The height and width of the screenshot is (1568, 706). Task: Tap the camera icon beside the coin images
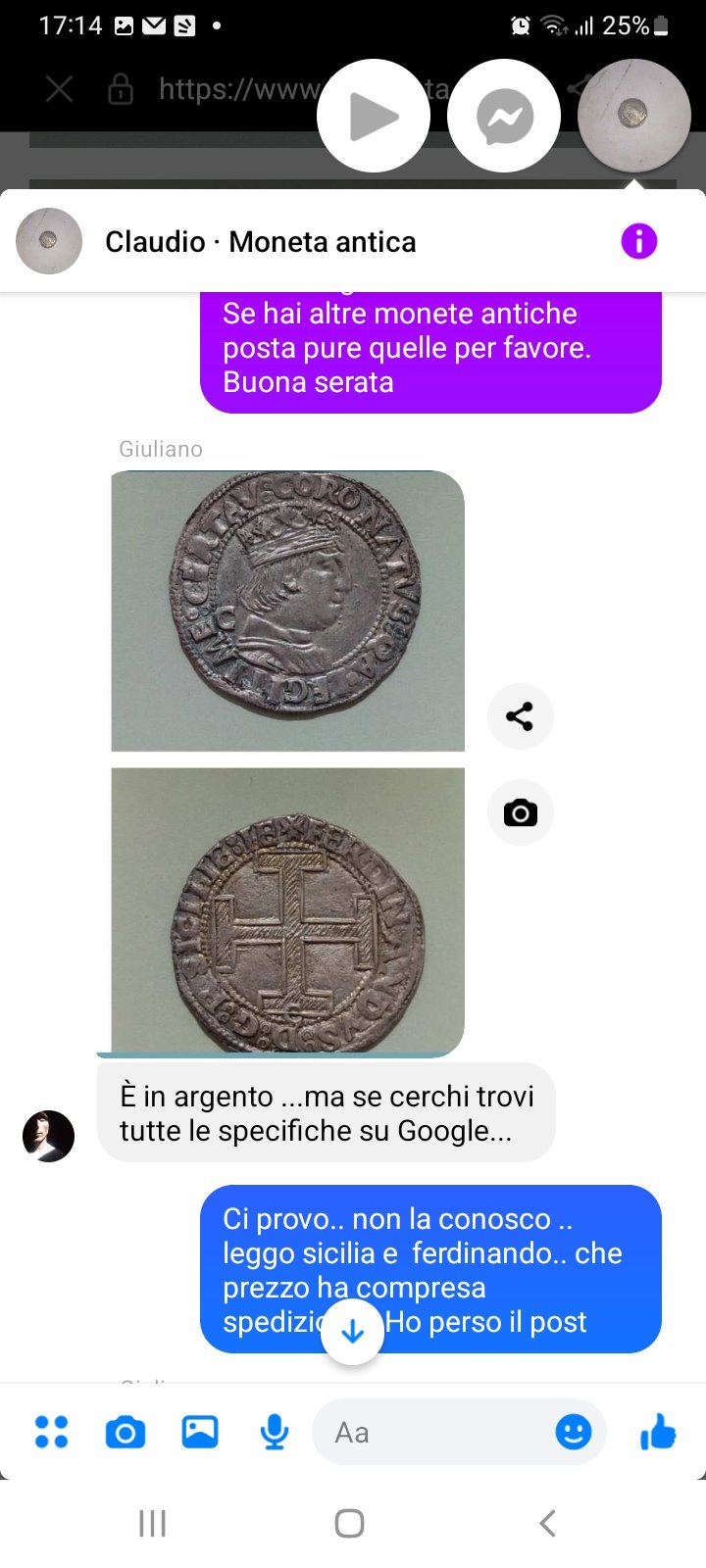[520, 812]
